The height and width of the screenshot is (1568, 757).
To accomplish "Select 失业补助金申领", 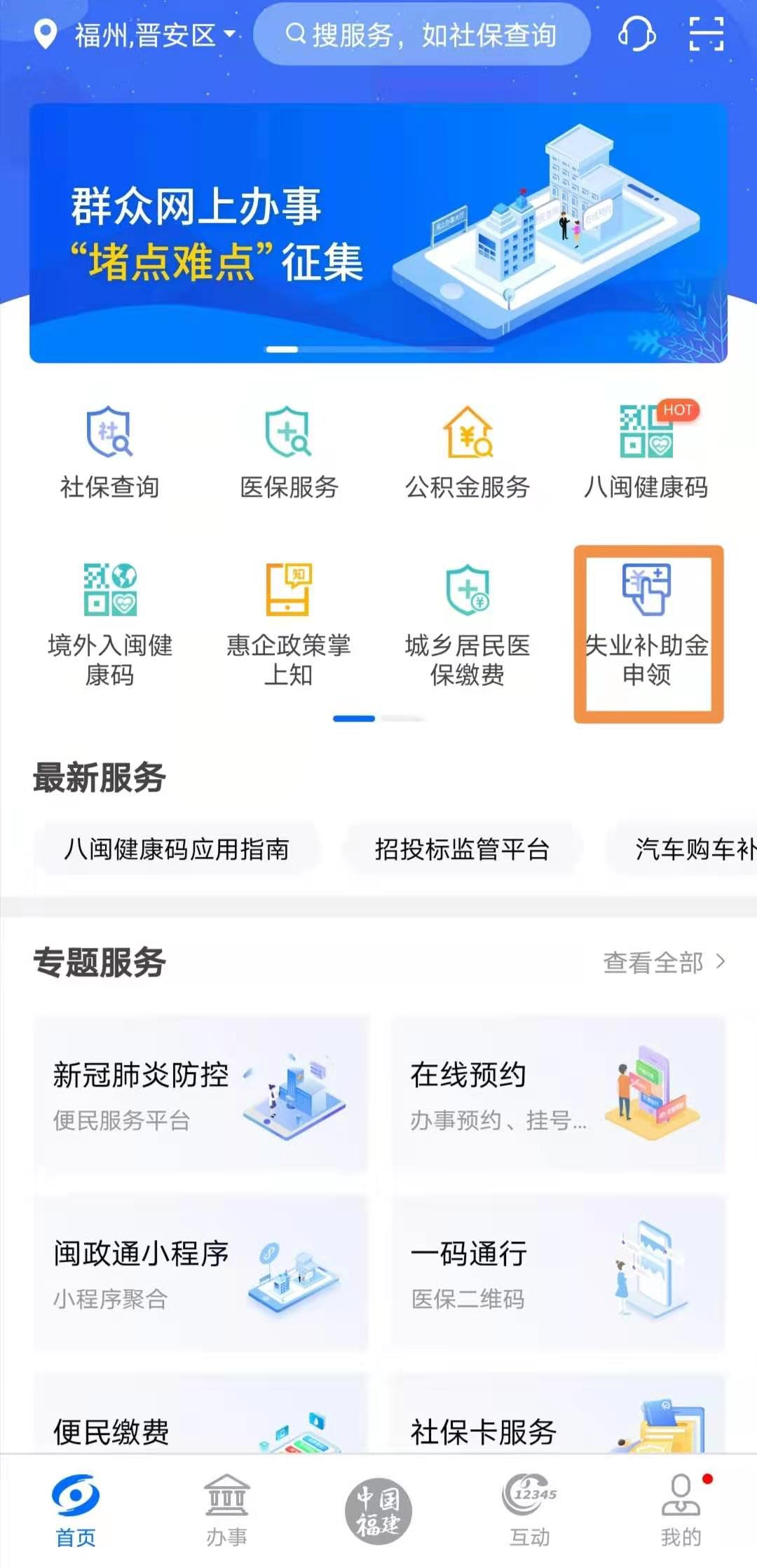I will point(648,626).
